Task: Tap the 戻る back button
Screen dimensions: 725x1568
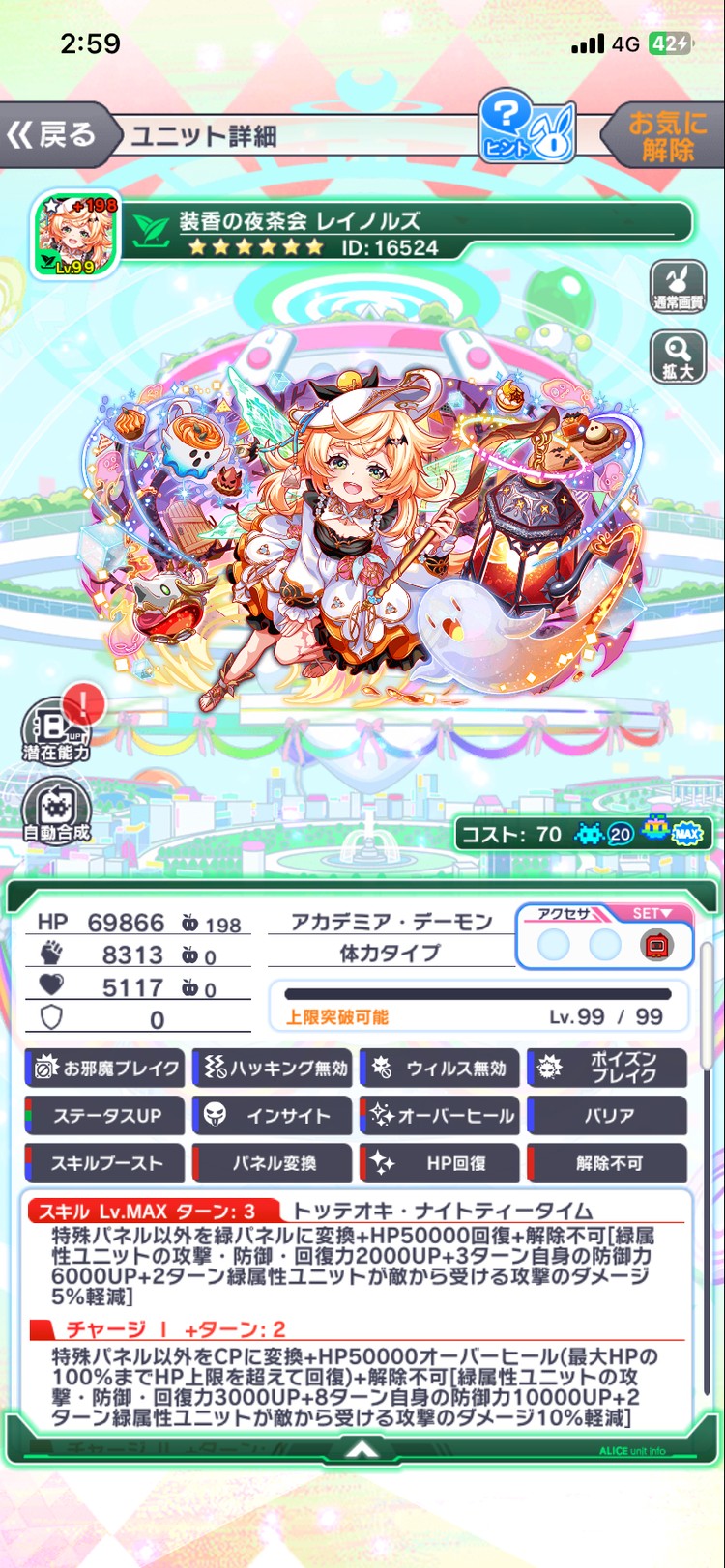Action: [x=56, y=135]
